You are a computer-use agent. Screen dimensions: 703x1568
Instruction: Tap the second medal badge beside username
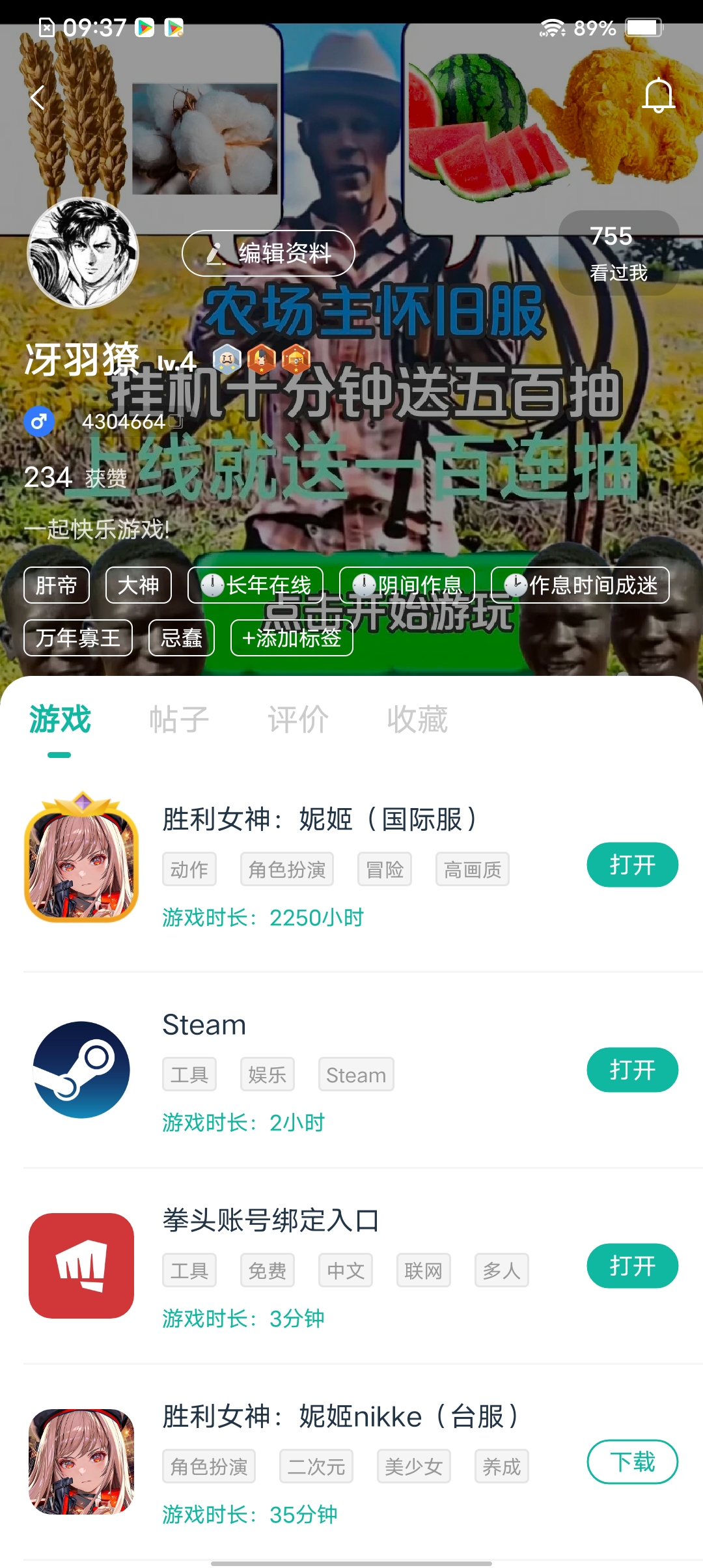pos(262,359)
